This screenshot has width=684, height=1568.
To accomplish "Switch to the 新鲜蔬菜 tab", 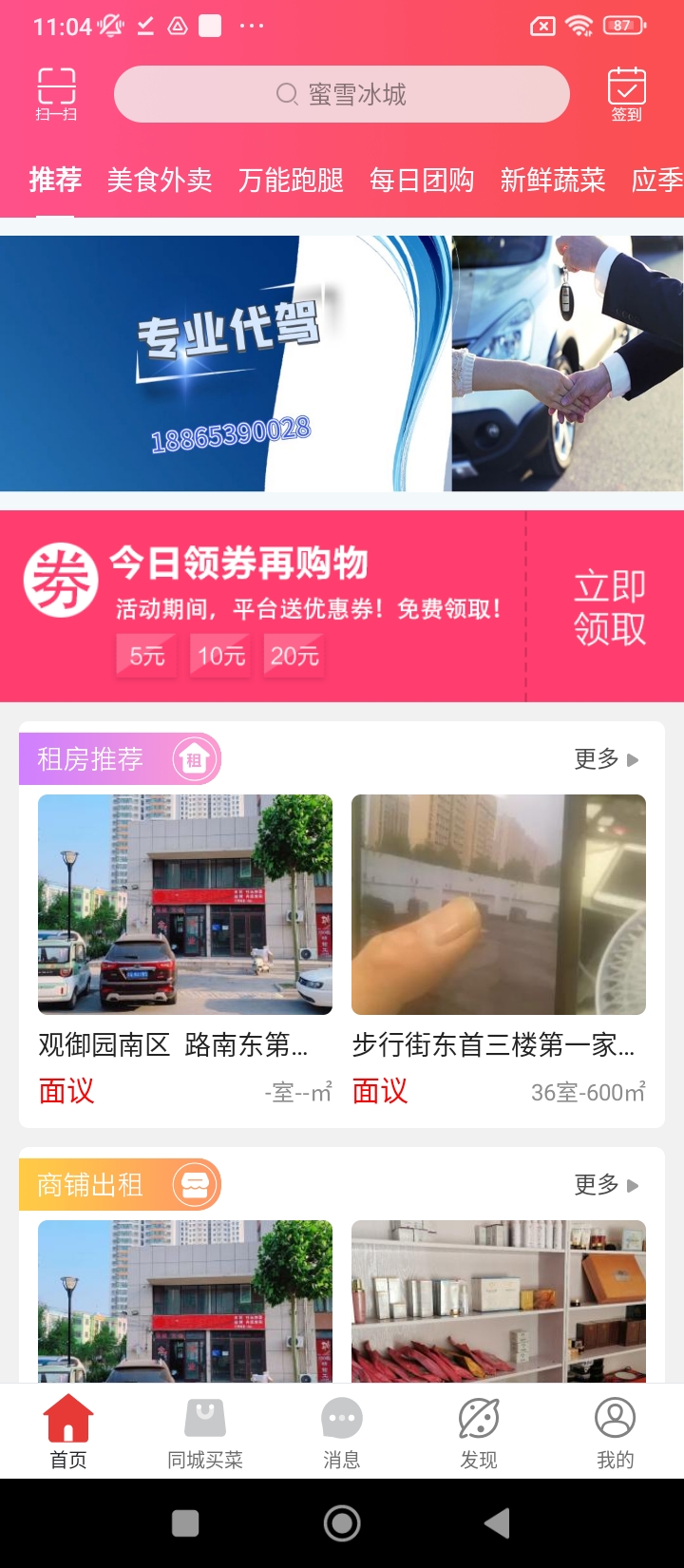I will coord(553,180).
